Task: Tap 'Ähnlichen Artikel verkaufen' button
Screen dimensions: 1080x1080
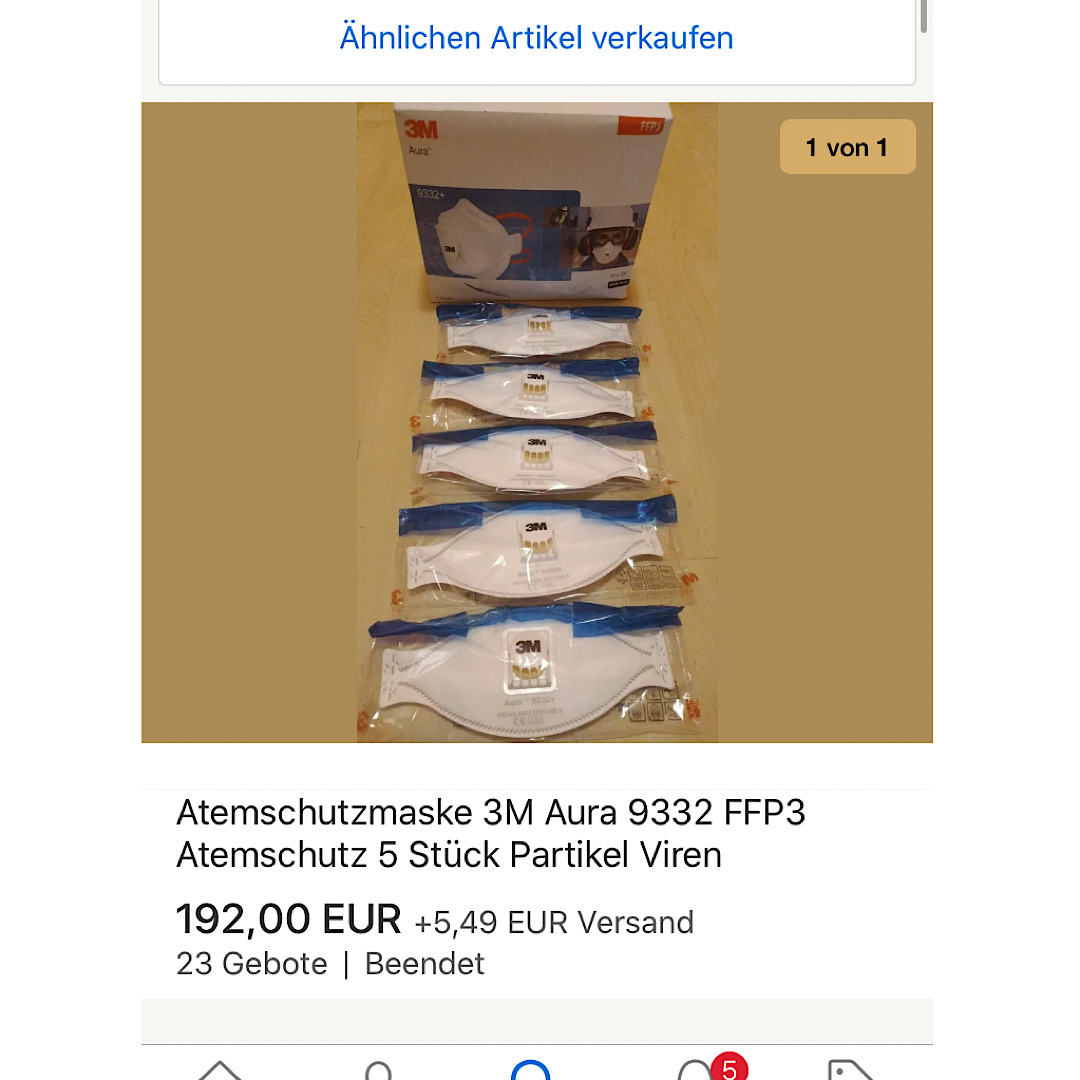Action: (x=536, y=38)
